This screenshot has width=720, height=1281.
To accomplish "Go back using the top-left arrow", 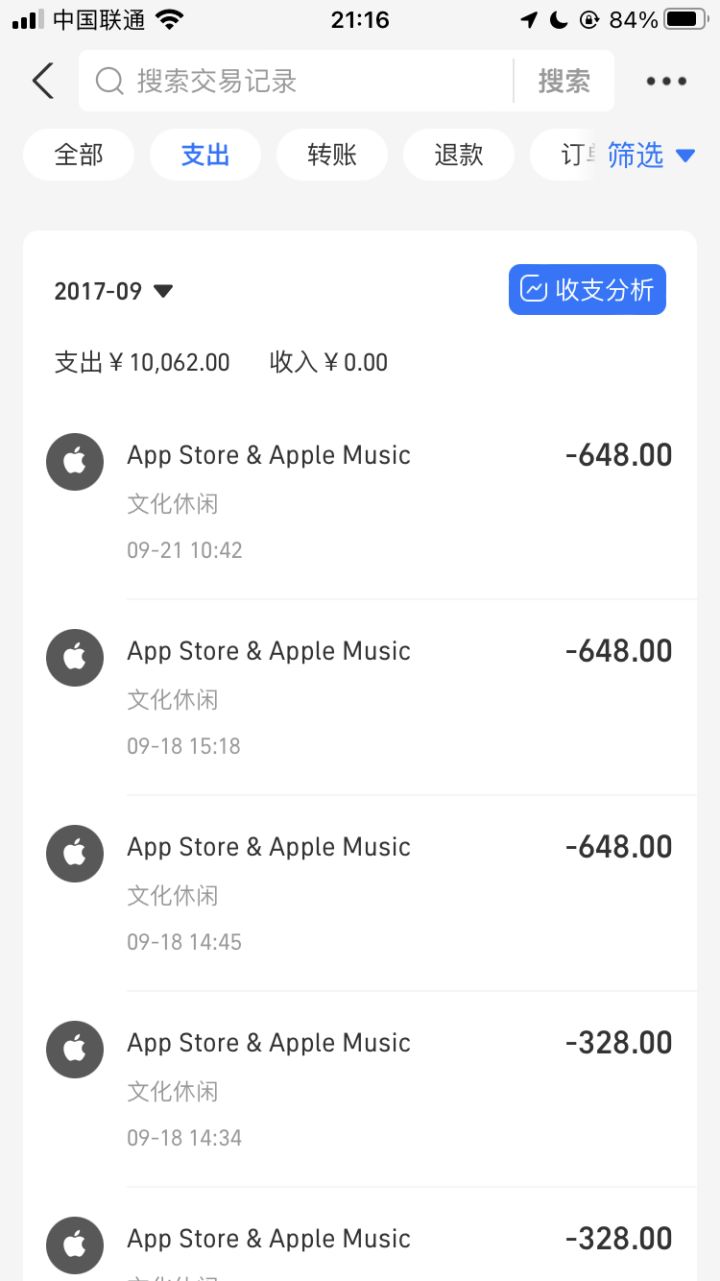I will [43, 81].
